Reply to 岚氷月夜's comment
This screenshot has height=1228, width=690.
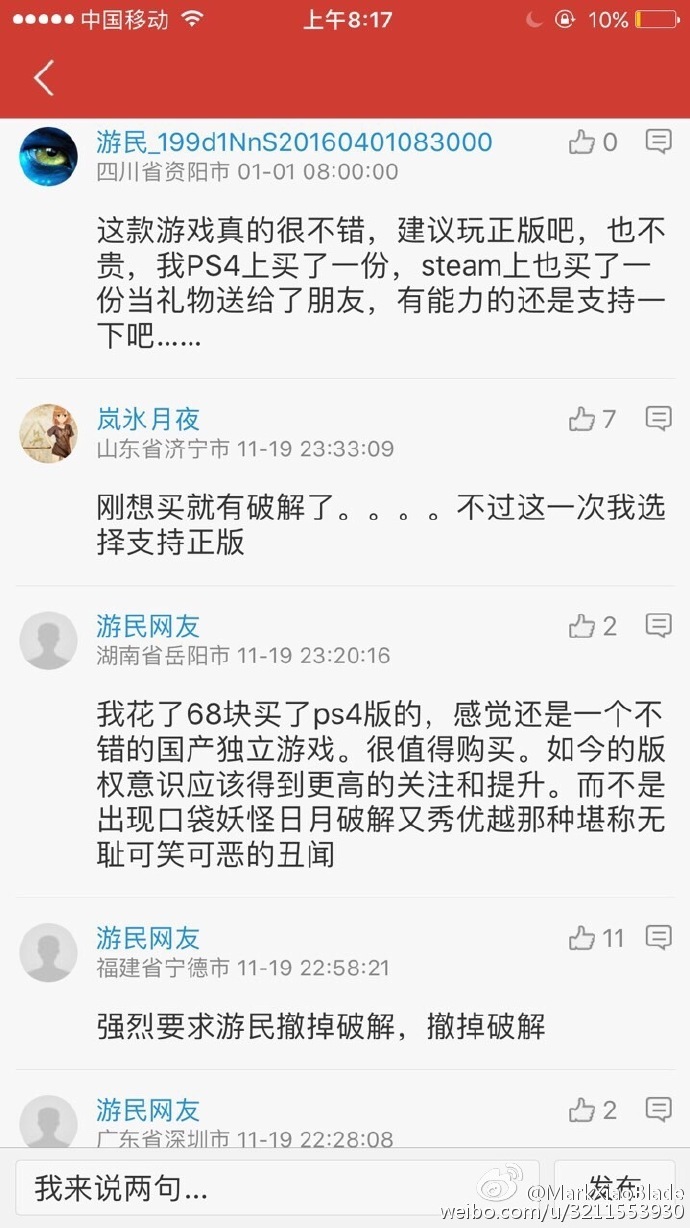click(658, 418)
